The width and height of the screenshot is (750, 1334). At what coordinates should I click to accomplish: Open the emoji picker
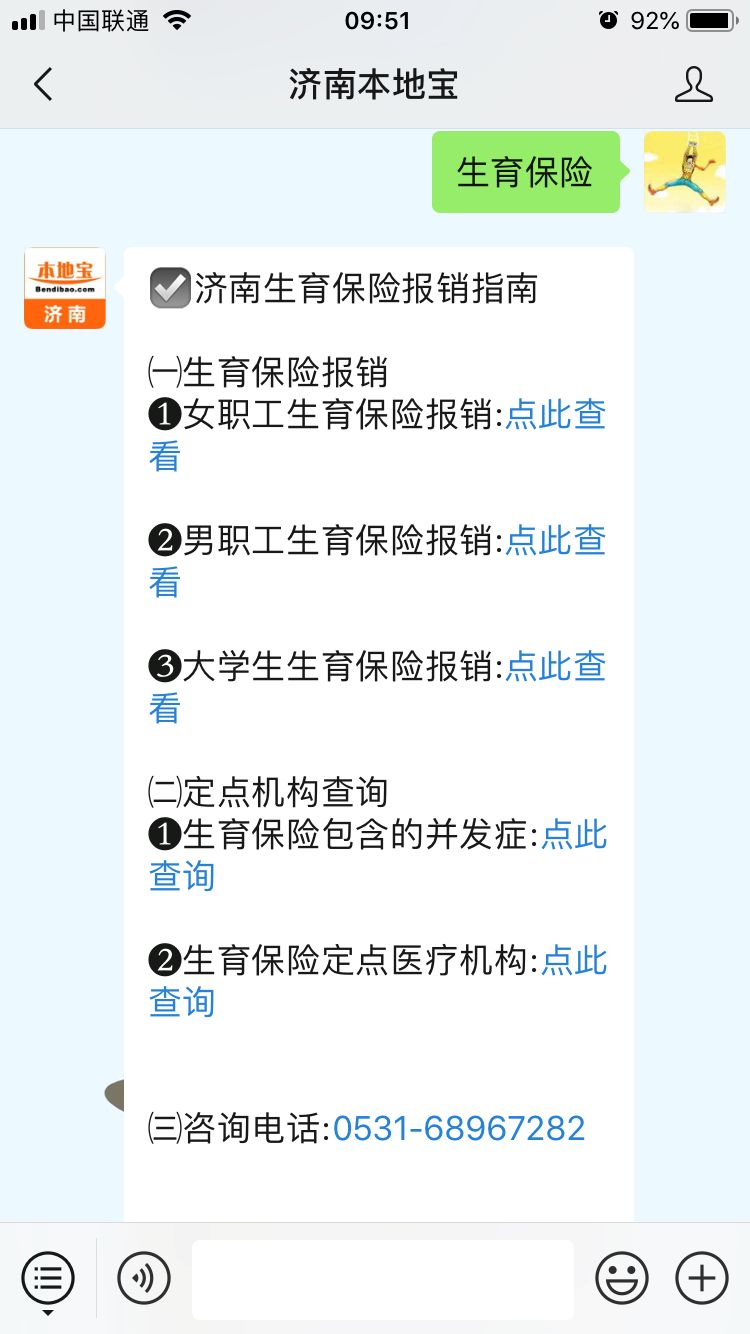[622, 1278]
